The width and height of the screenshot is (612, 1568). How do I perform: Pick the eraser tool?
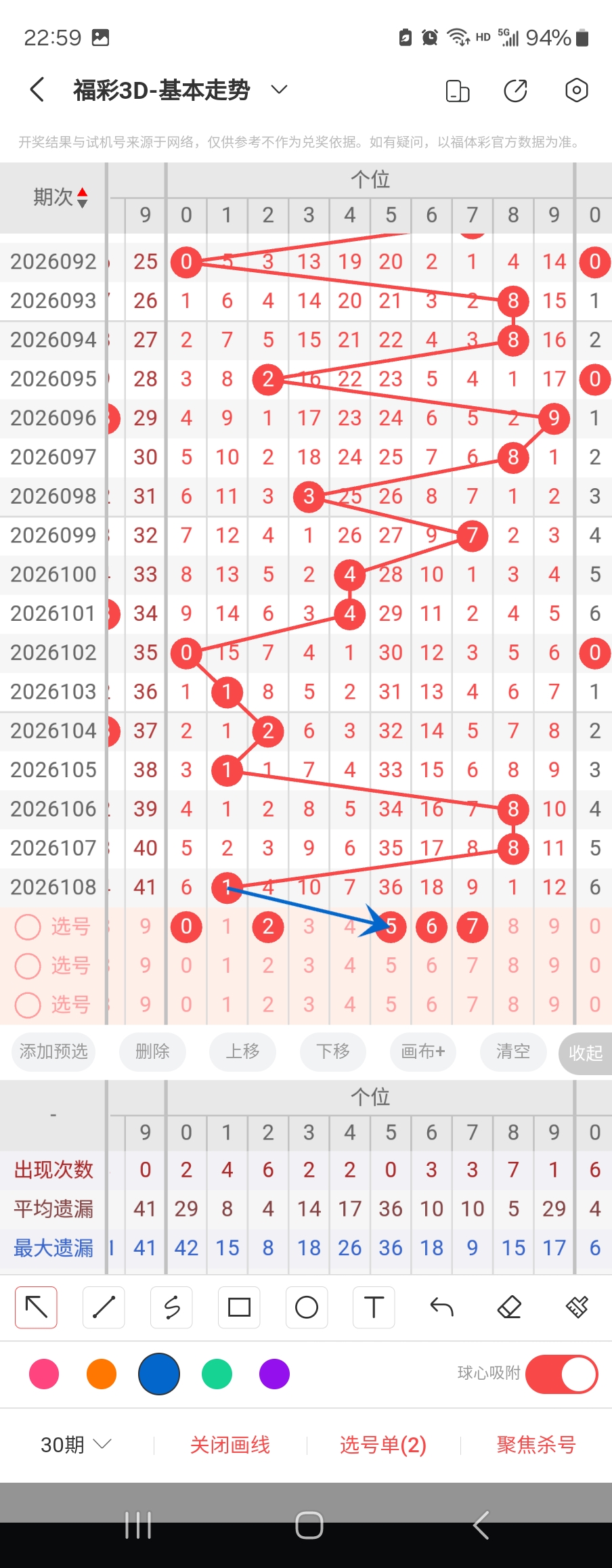(x=509, y=1307)
